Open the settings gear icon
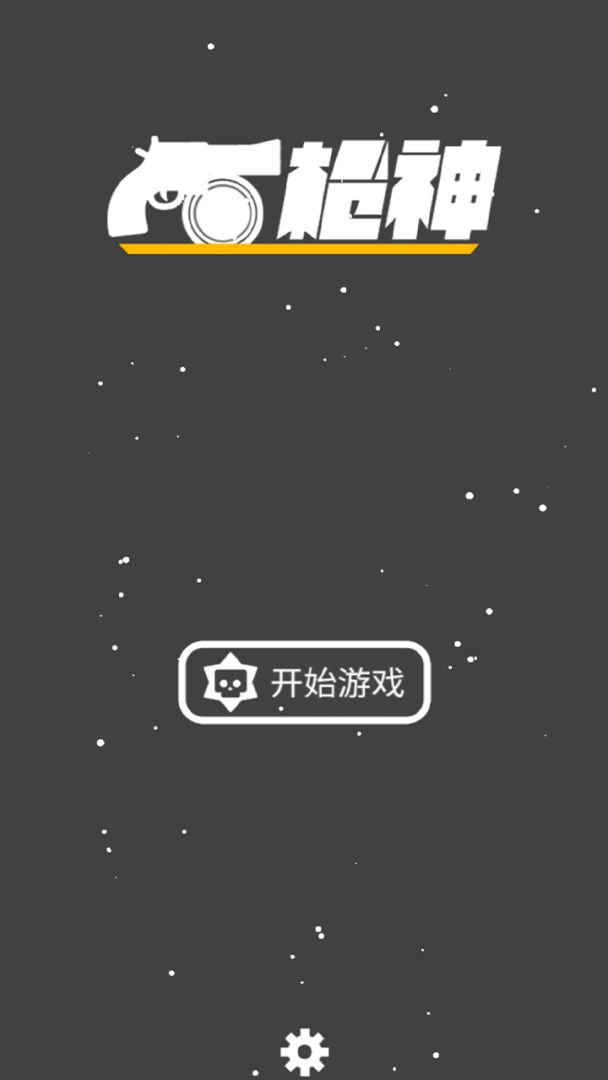This screenshot has height=1080, width=608. pos(304,1052)
